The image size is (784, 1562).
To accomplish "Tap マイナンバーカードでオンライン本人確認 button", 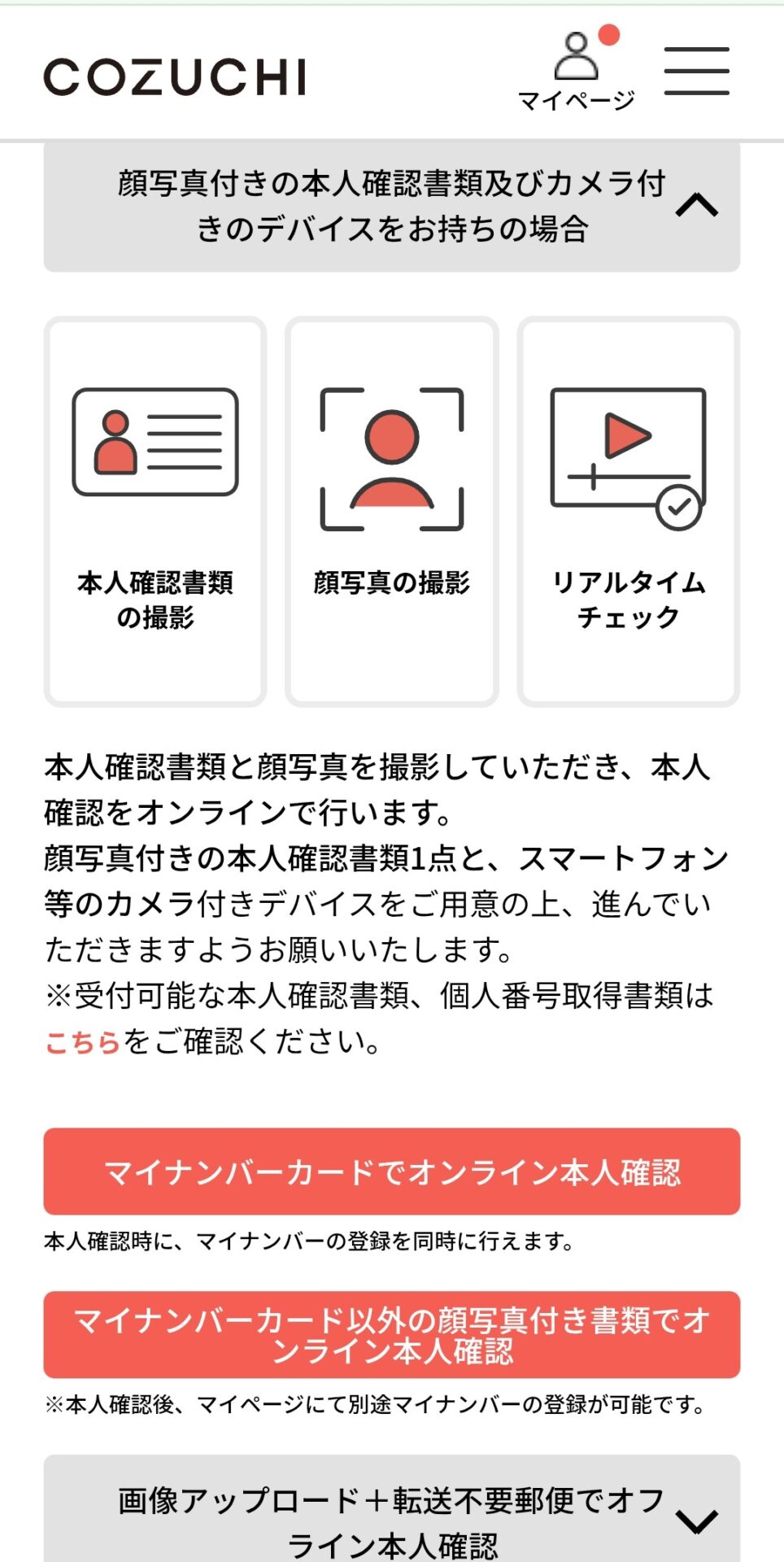I will coord(391,1171).
